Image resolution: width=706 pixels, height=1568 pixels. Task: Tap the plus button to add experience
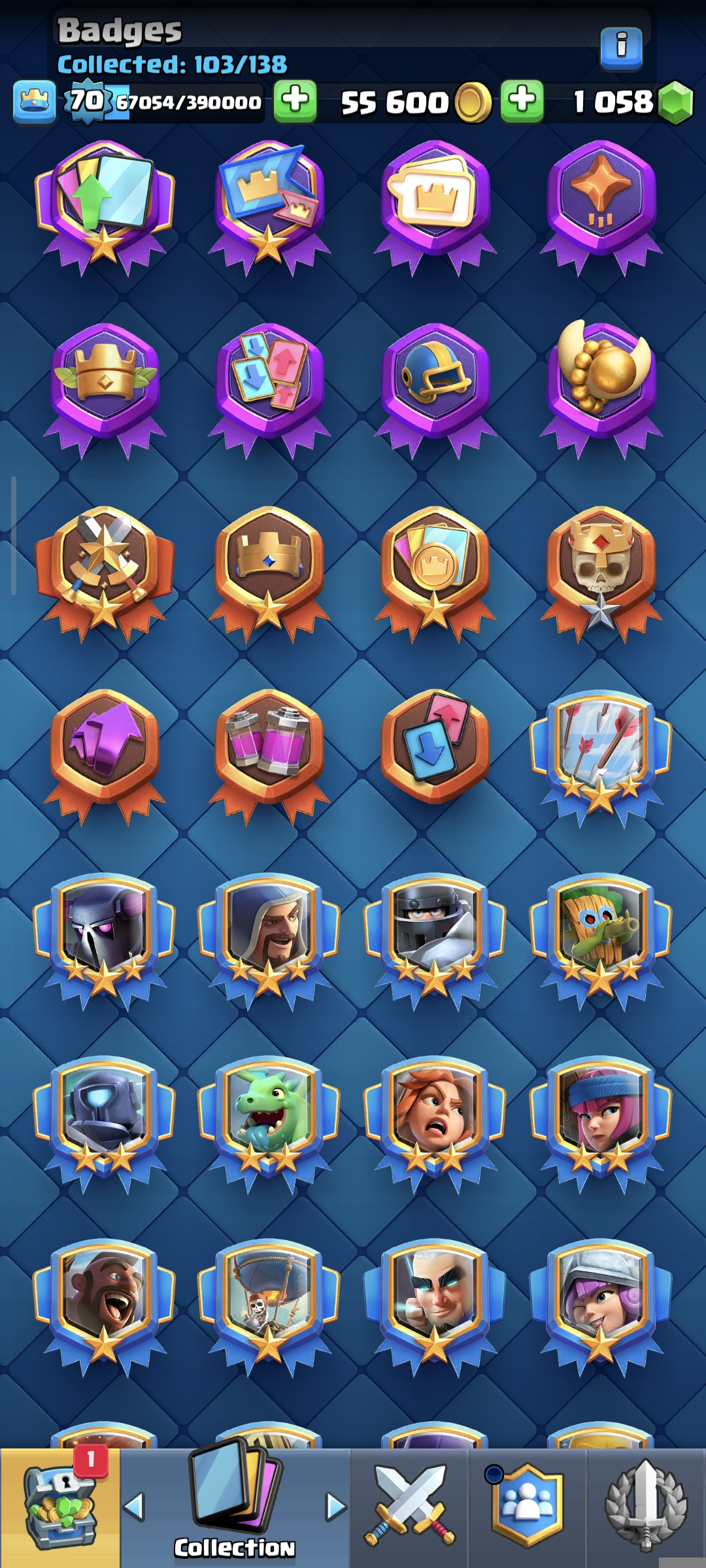(x=295, y=101)
